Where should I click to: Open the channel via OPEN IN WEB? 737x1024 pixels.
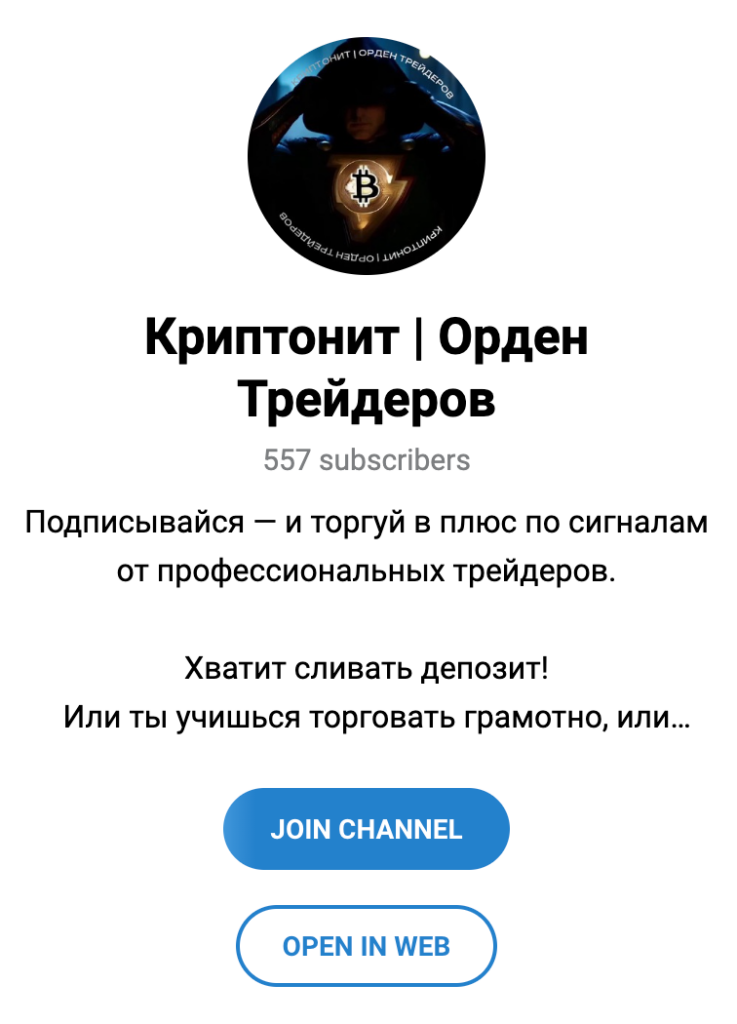pyautogui.click(x=366, y=945)
